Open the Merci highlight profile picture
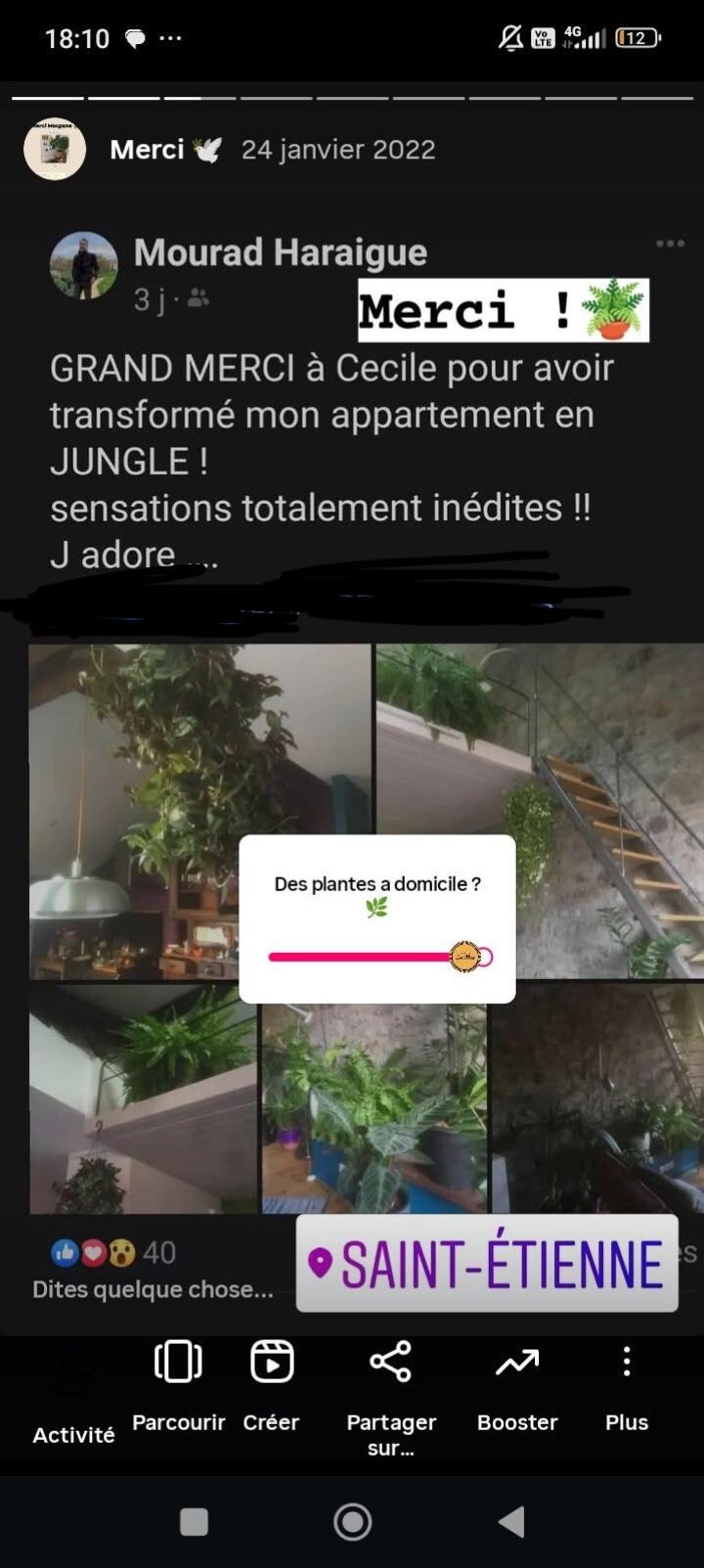Image resolution: width=704 pixels, height=1568 pixels. pyautogui.click(x=55, y=150)
